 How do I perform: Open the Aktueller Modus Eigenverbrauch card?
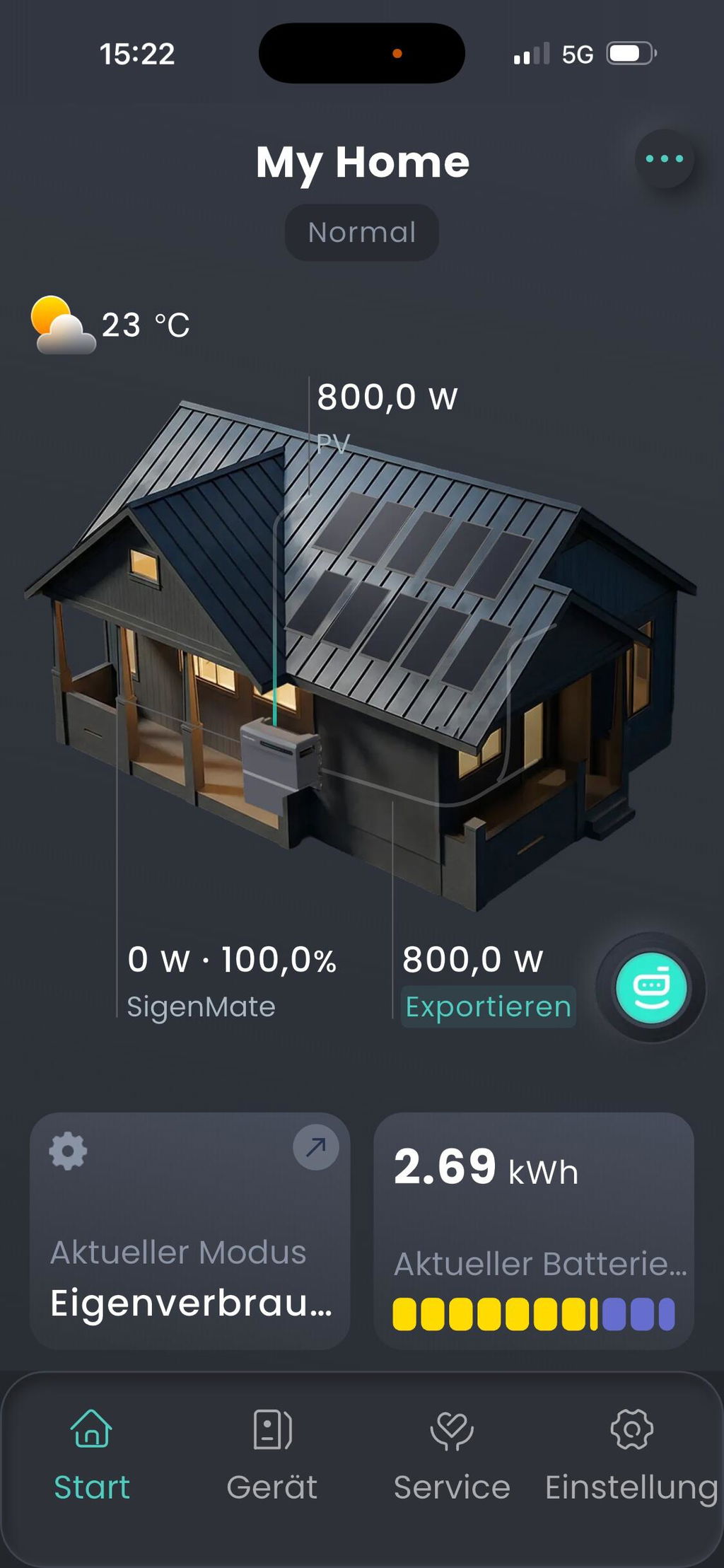click(189, 1231)
